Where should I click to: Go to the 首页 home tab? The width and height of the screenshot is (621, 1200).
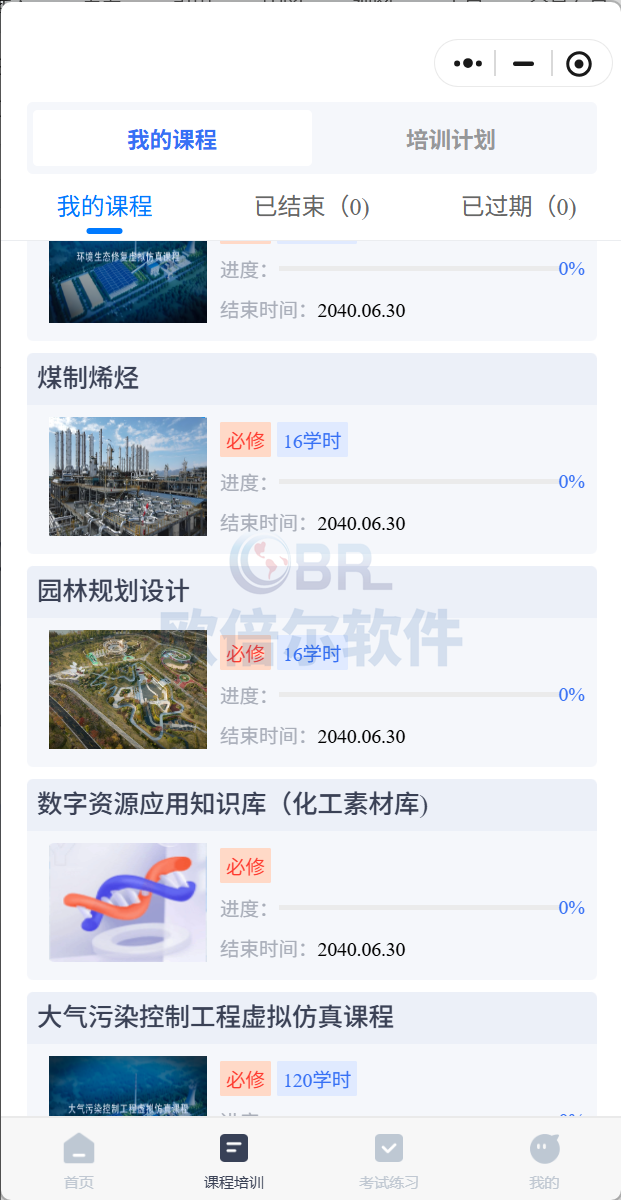click(79, 1160)
